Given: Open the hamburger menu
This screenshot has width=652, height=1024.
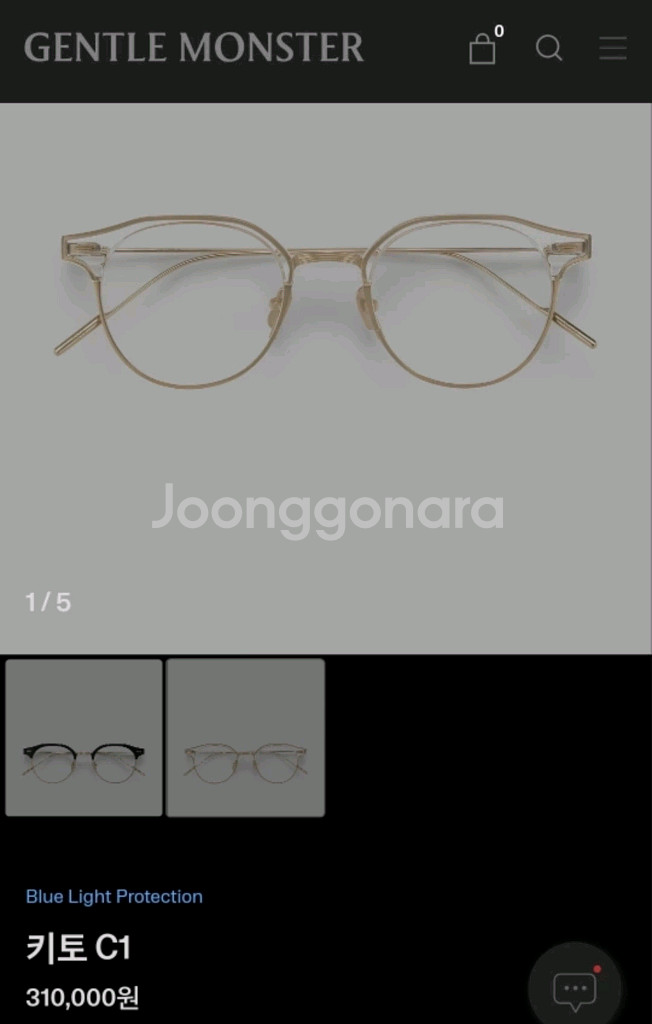Looking at the screenshot, I should pos(613,48).
